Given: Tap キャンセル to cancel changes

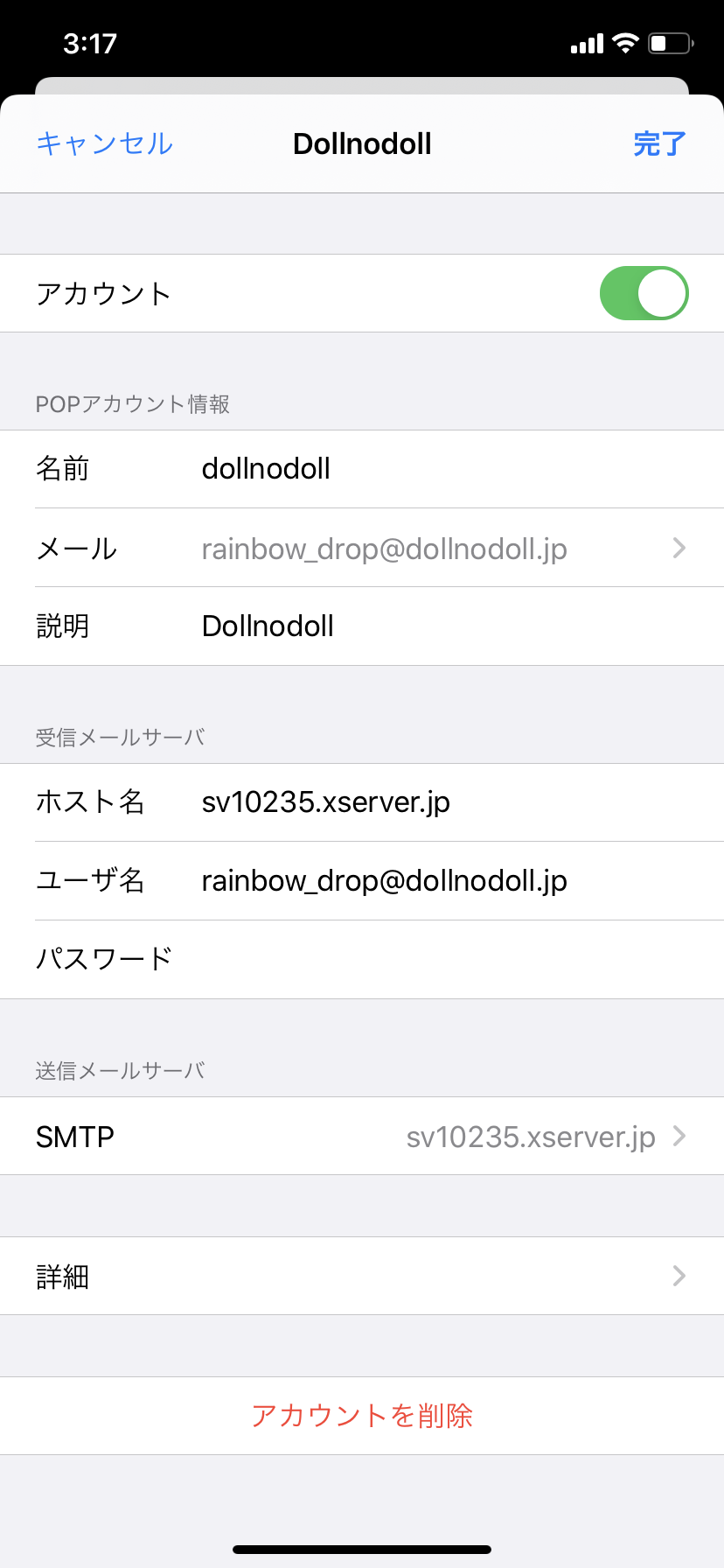Looking at the screenshot, I should (x=105, y=143).
